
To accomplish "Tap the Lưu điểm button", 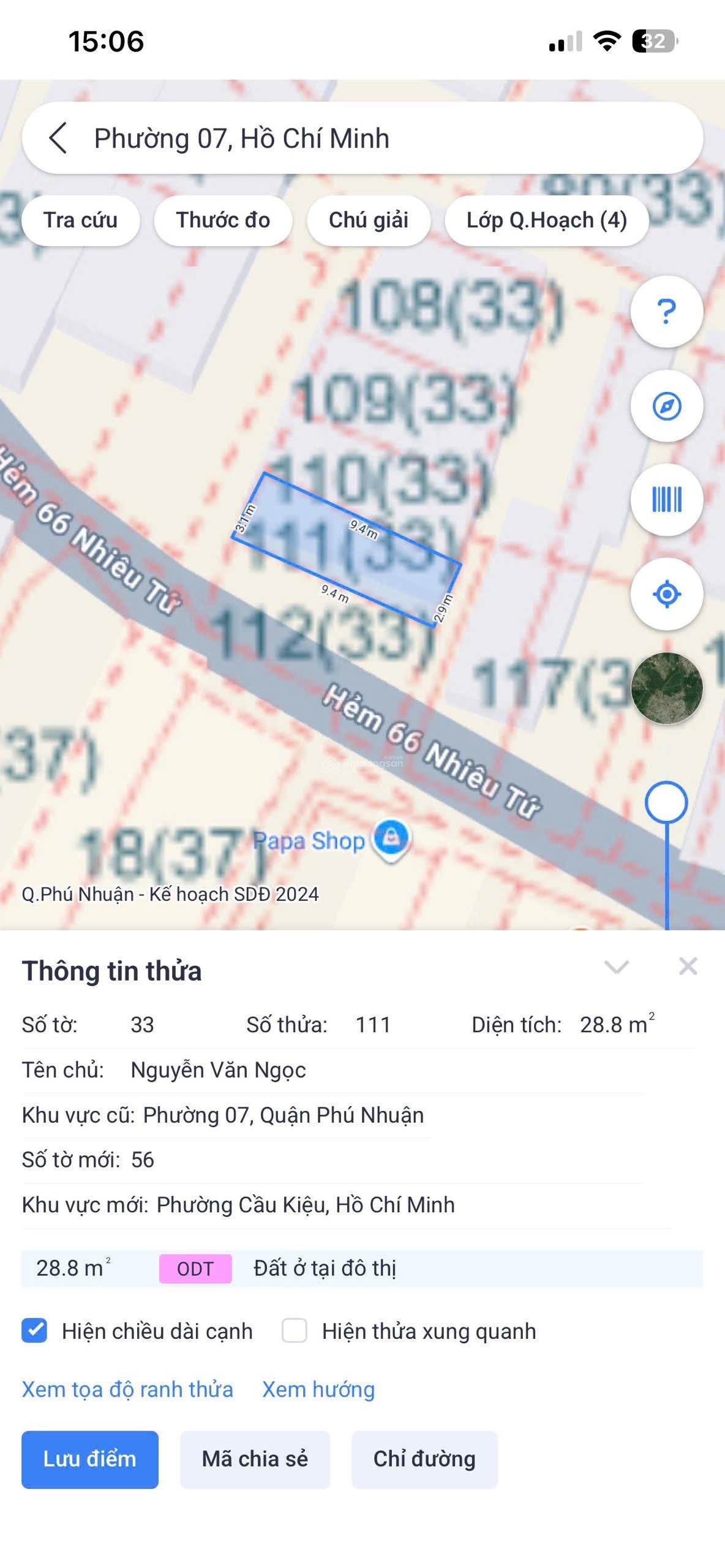I will (90, 1459).
